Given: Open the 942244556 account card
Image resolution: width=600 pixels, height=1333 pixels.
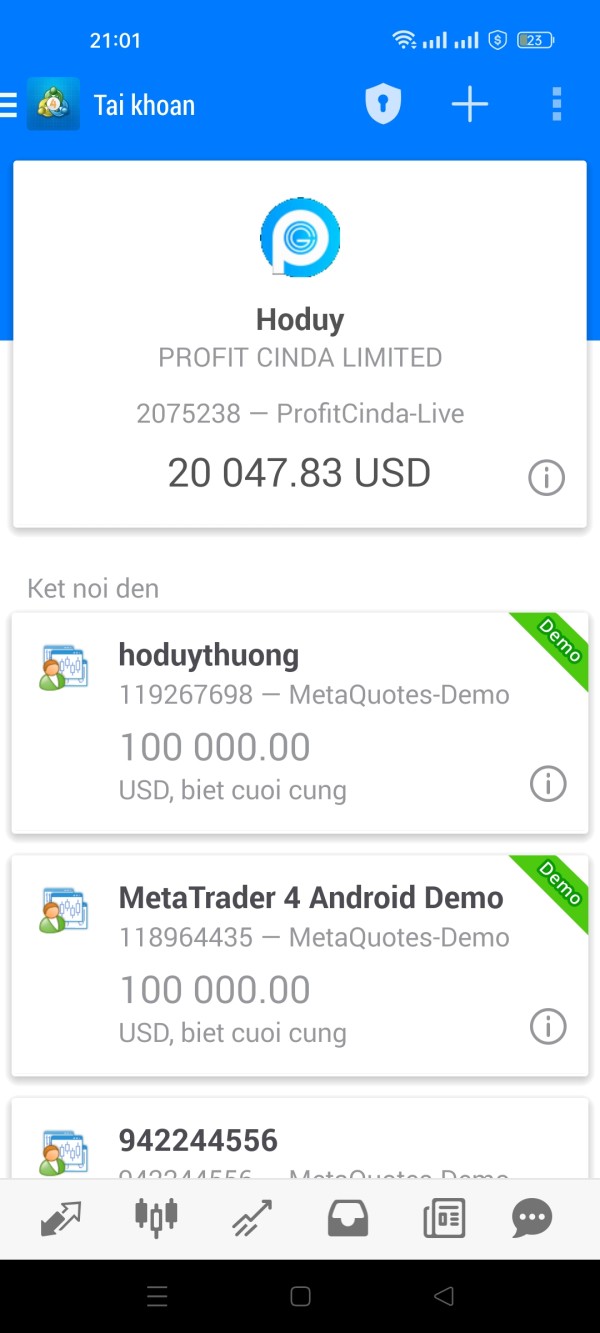Looking at the screenshot, I should 299,1140.
